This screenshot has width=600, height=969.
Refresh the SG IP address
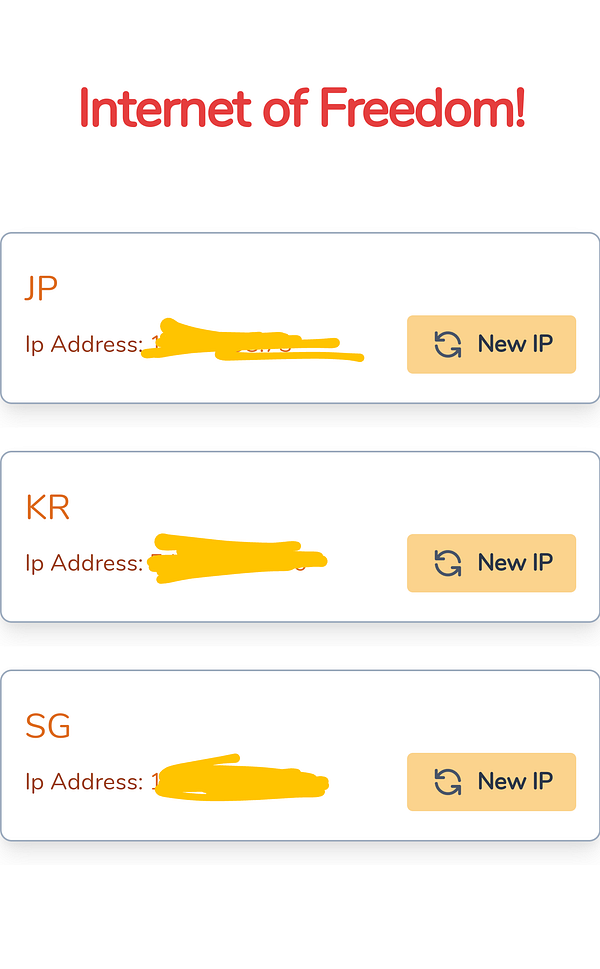click(x=491, y=781)
